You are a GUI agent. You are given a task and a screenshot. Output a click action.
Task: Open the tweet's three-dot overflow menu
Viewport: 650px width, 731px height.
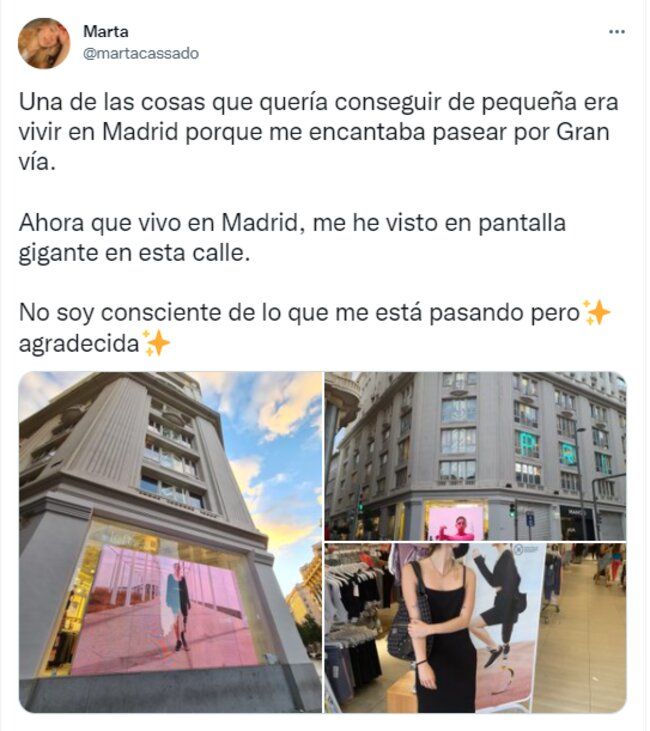[x=616, y=32]
